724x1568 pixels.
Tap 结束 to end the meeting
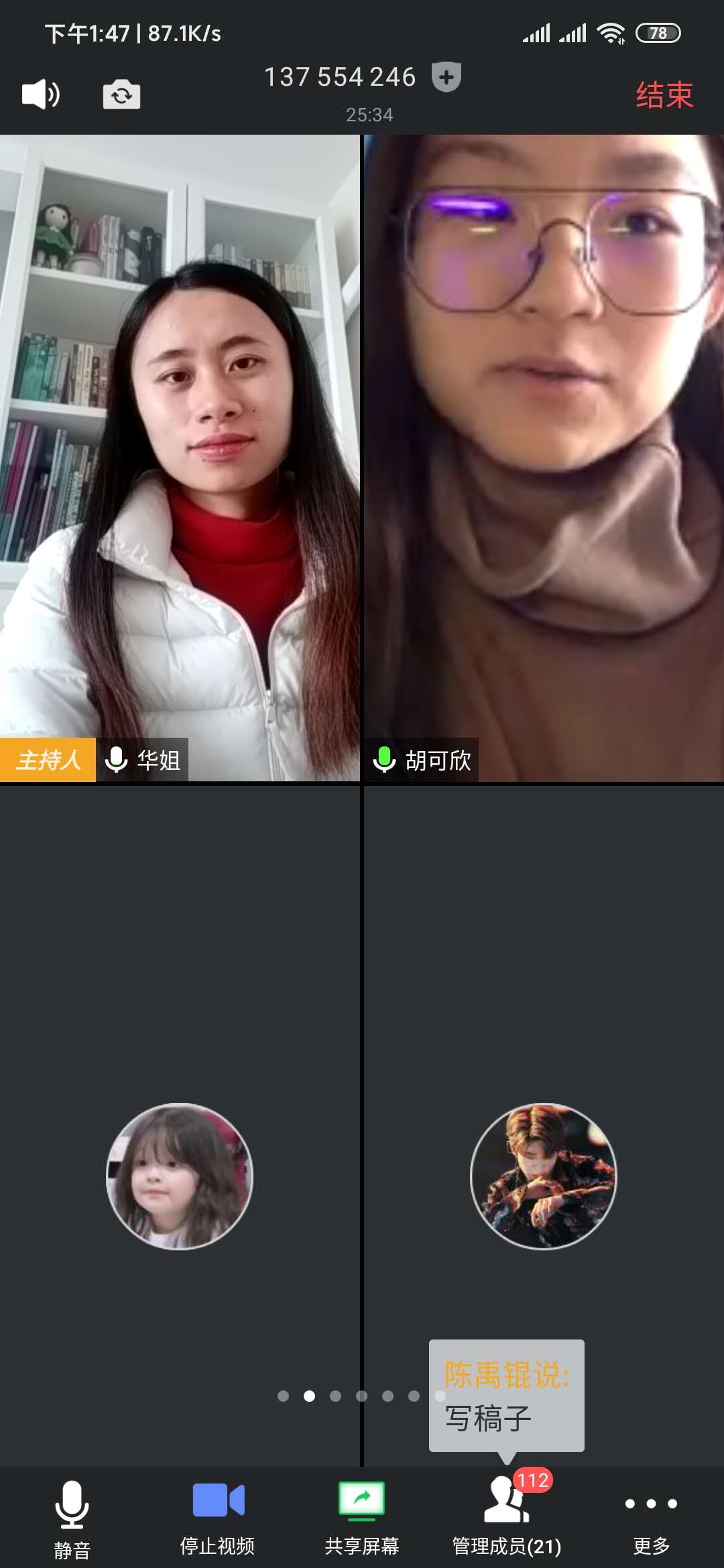click(x=664, y=94)
